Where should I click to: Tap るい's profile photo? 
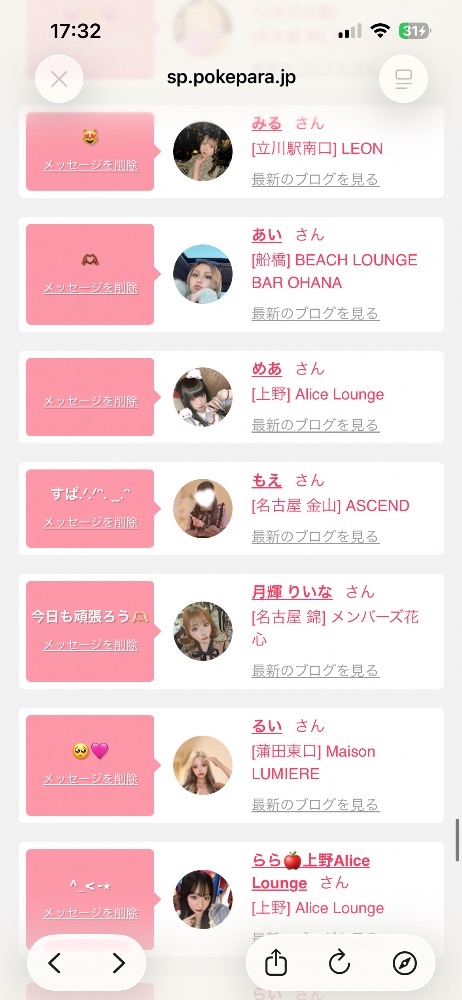[x=203, y=765]
